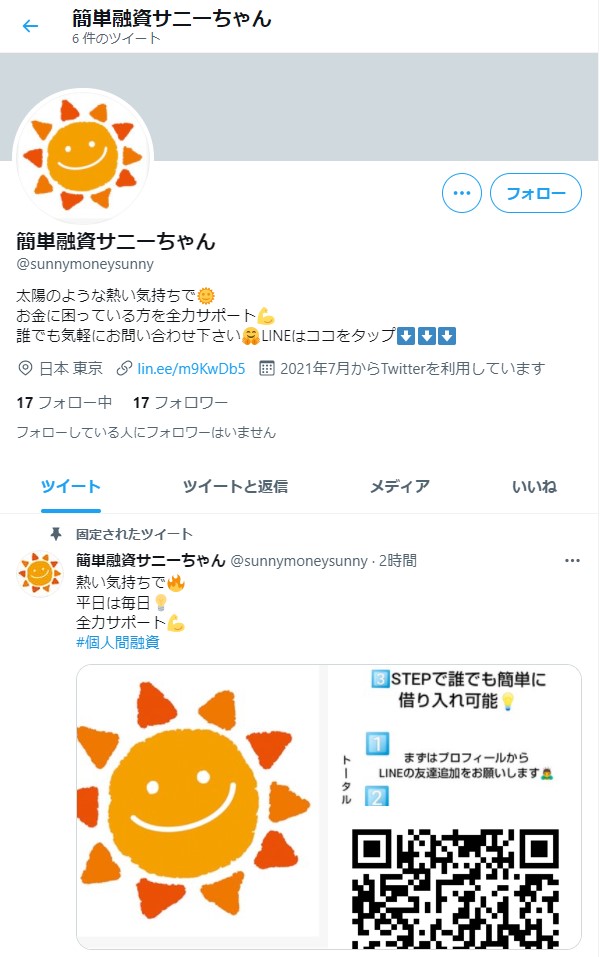Image resolution: width=600 pixels, height=957 pixels.
Task: View the 17 フォロワー followers list
Action: [x=180, y=402]
